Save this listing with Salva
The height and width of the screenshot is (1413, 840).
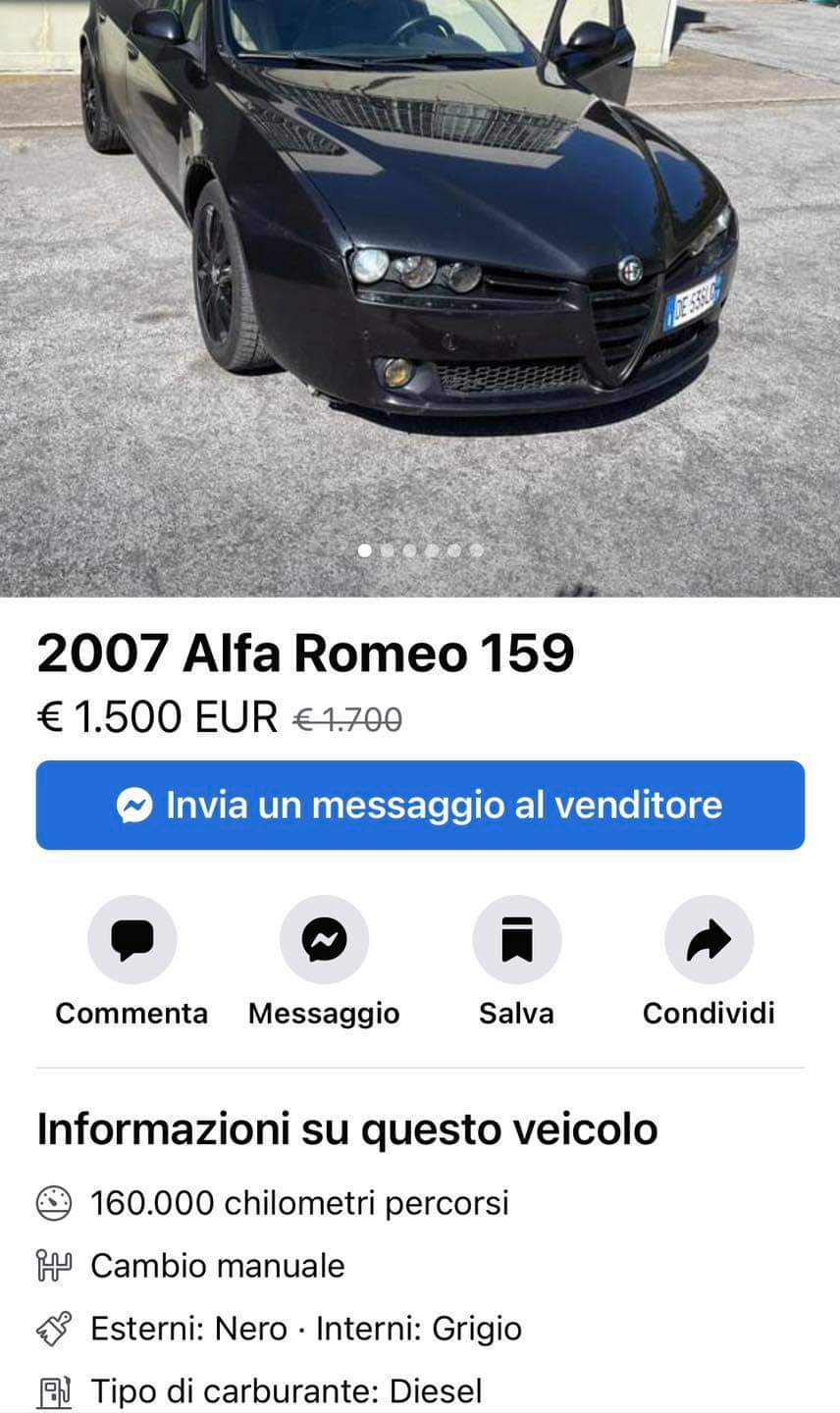pyautogui.click(x=516, y=940)
